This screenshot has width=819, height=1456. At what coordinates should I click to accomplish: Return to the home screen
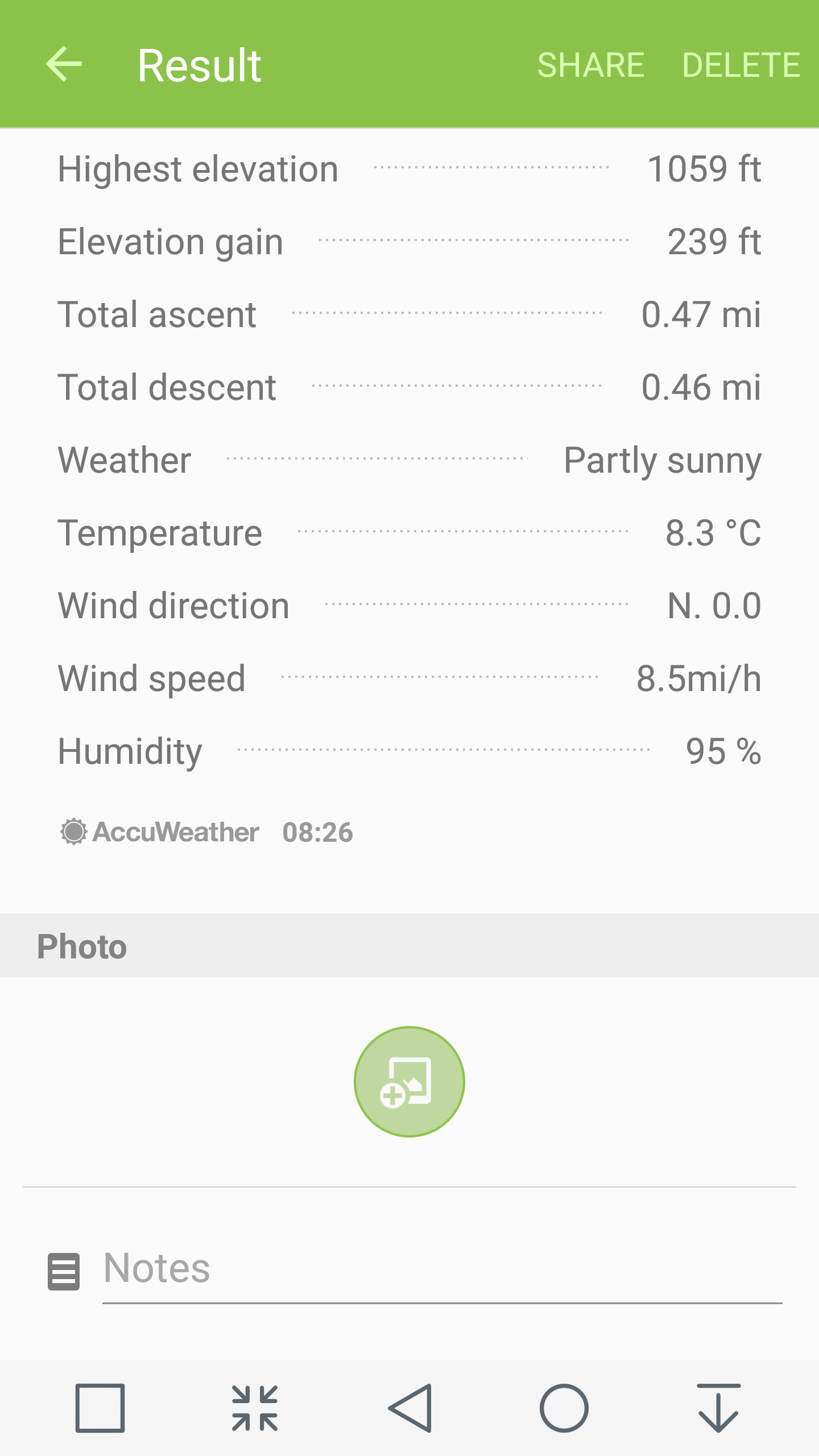[x=564, y=1408]
